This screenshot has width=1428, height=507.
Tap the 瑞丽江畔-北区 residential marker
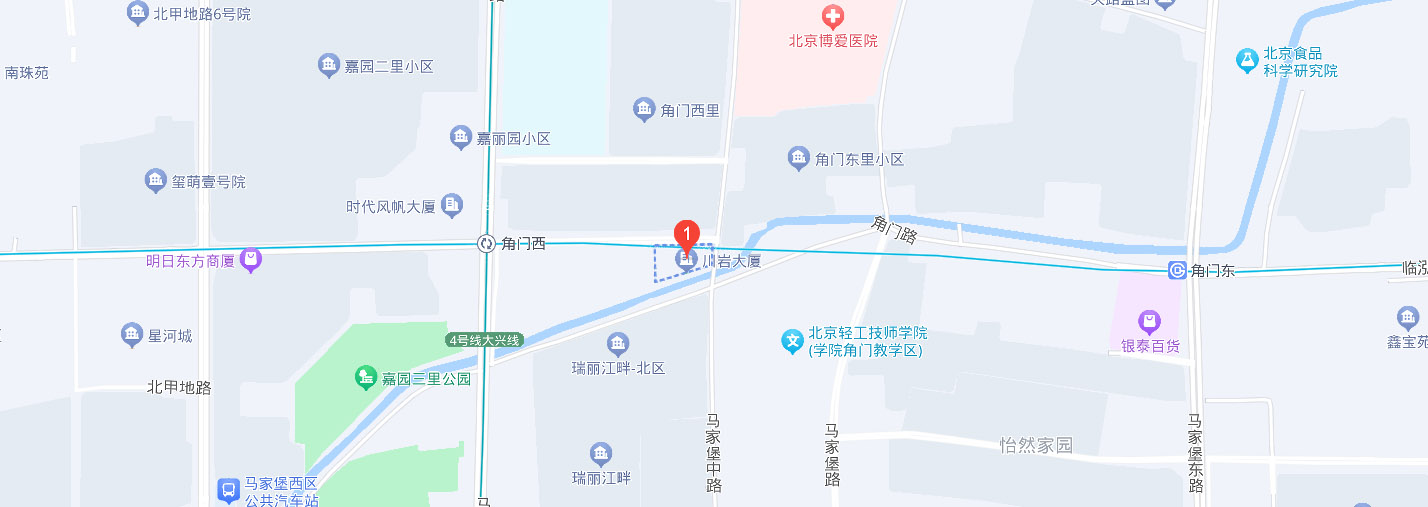[618, 345]
